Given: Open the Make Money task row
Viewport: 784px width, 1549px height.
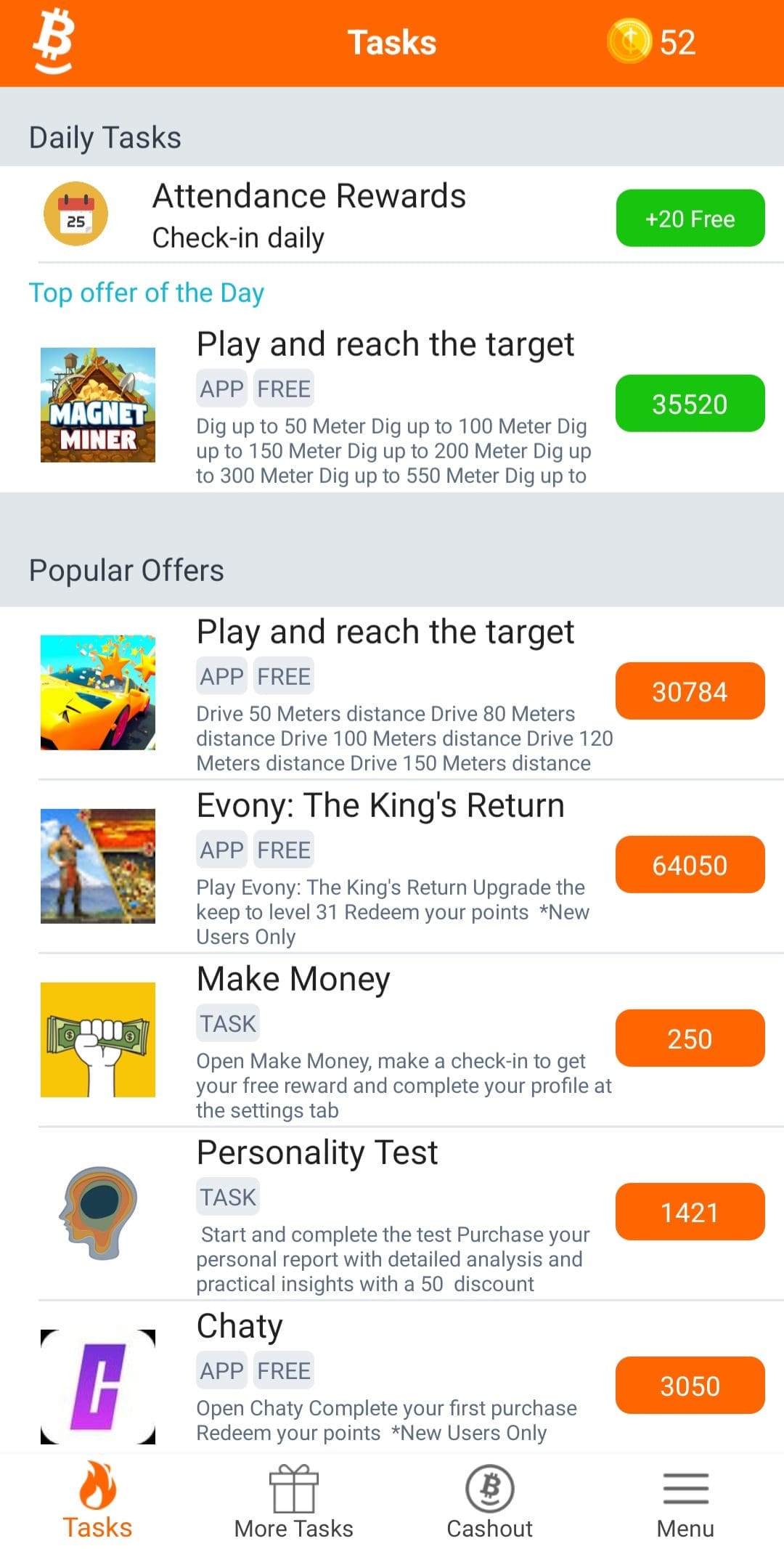Looking at the screenshot, I should [x=392, y=1040].
